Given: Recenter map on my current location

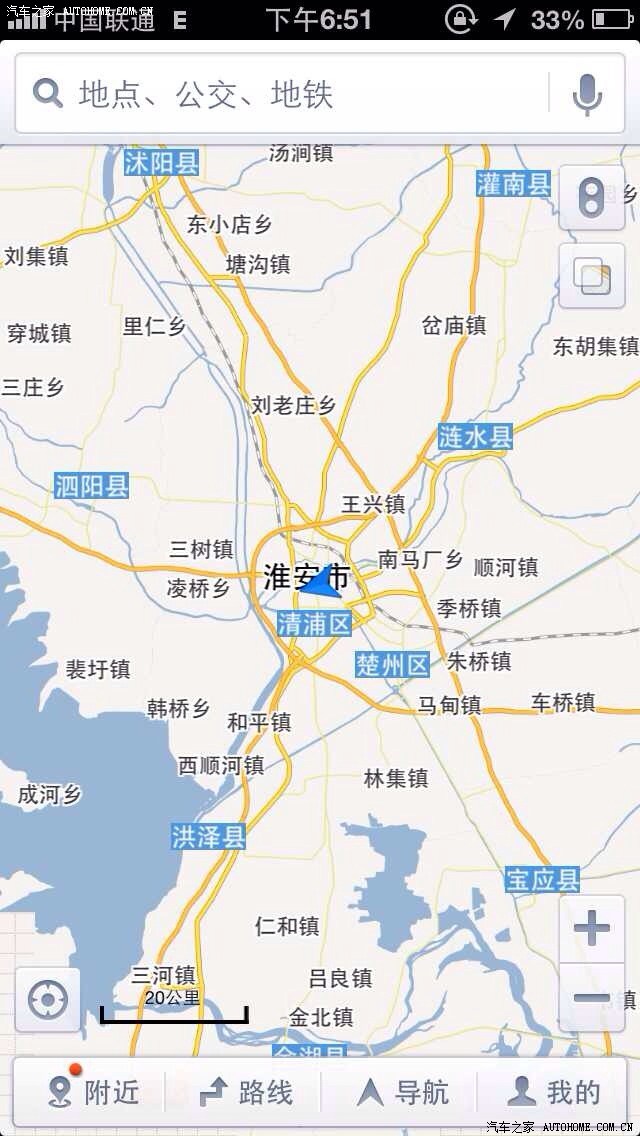Looking at the screenshot, I should point(48,999).
